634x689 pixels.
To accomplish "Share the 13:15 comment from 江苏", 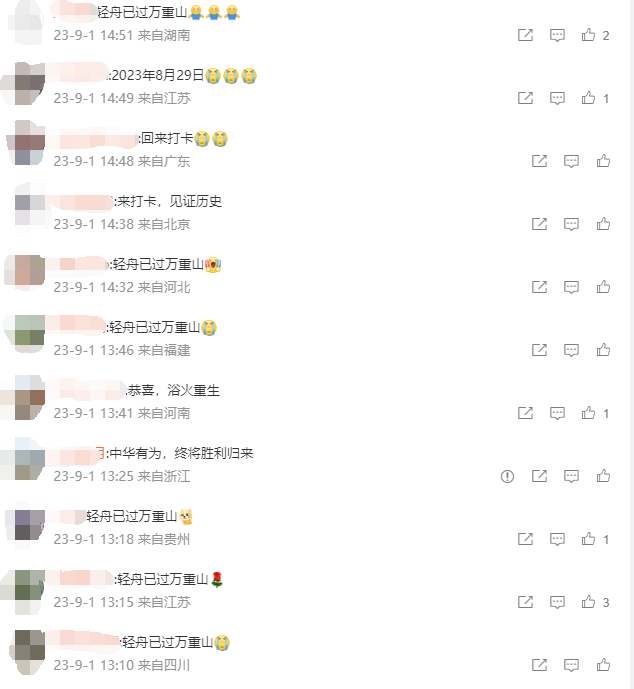I will pos(525,602).
